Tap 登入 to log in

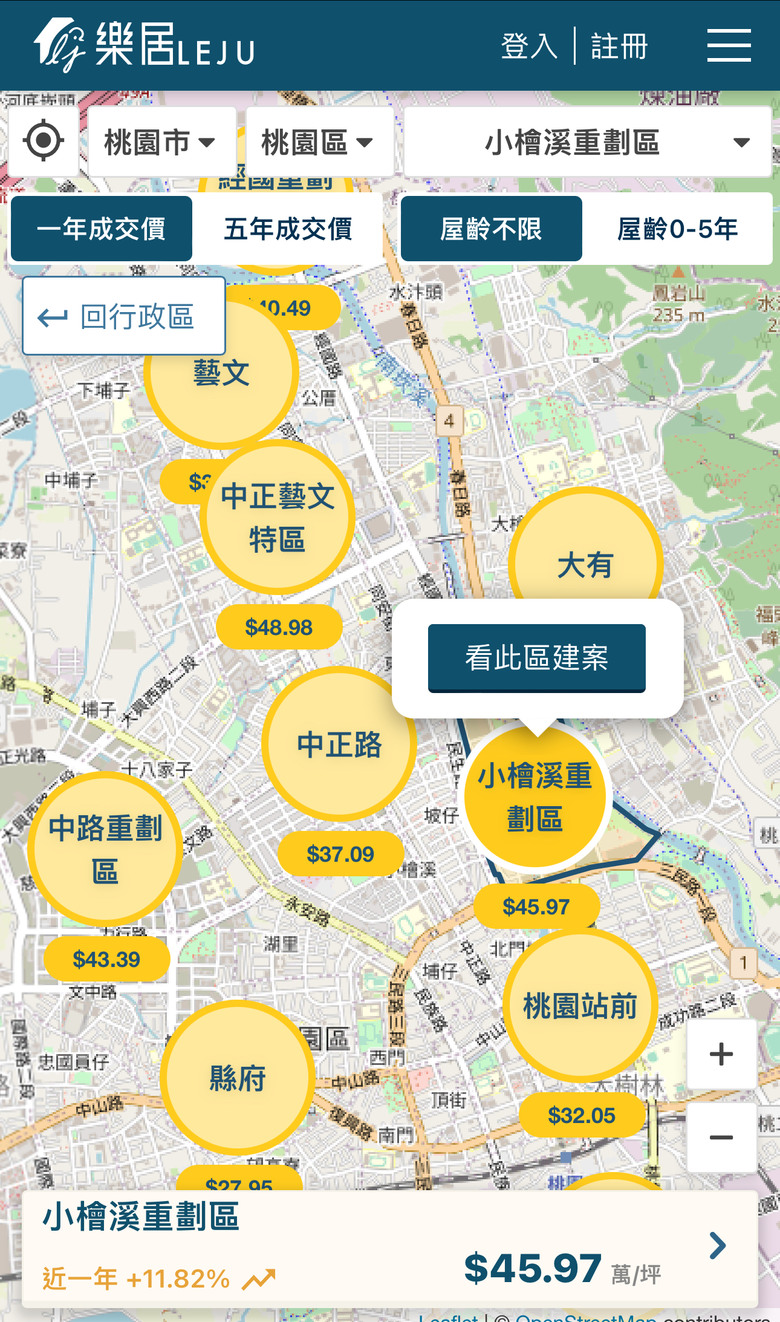pos(529,46)
